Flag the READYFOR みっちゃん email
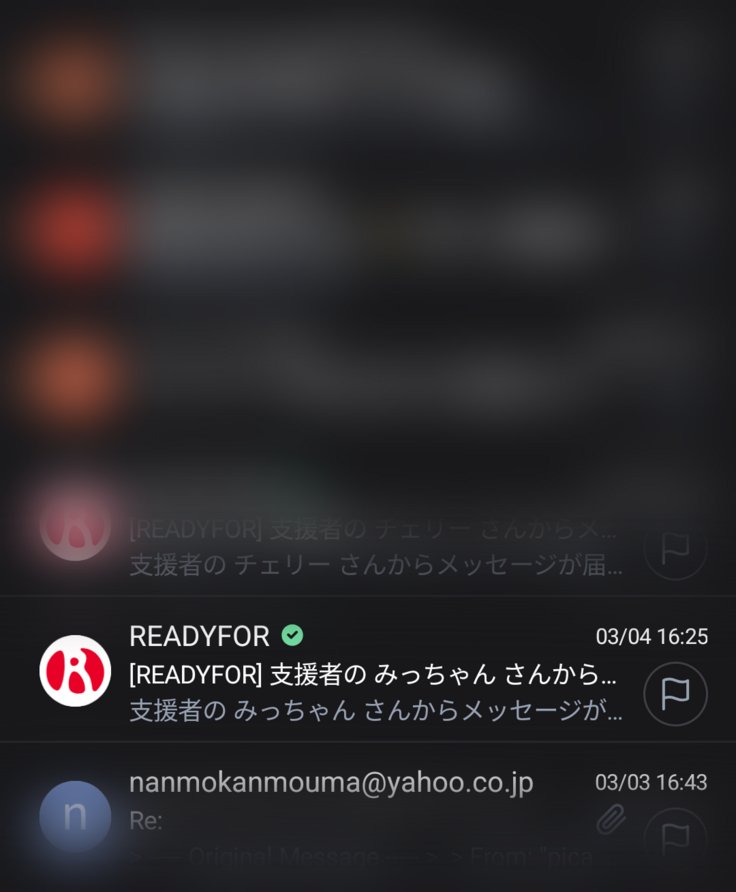 (x=675, y=694)
